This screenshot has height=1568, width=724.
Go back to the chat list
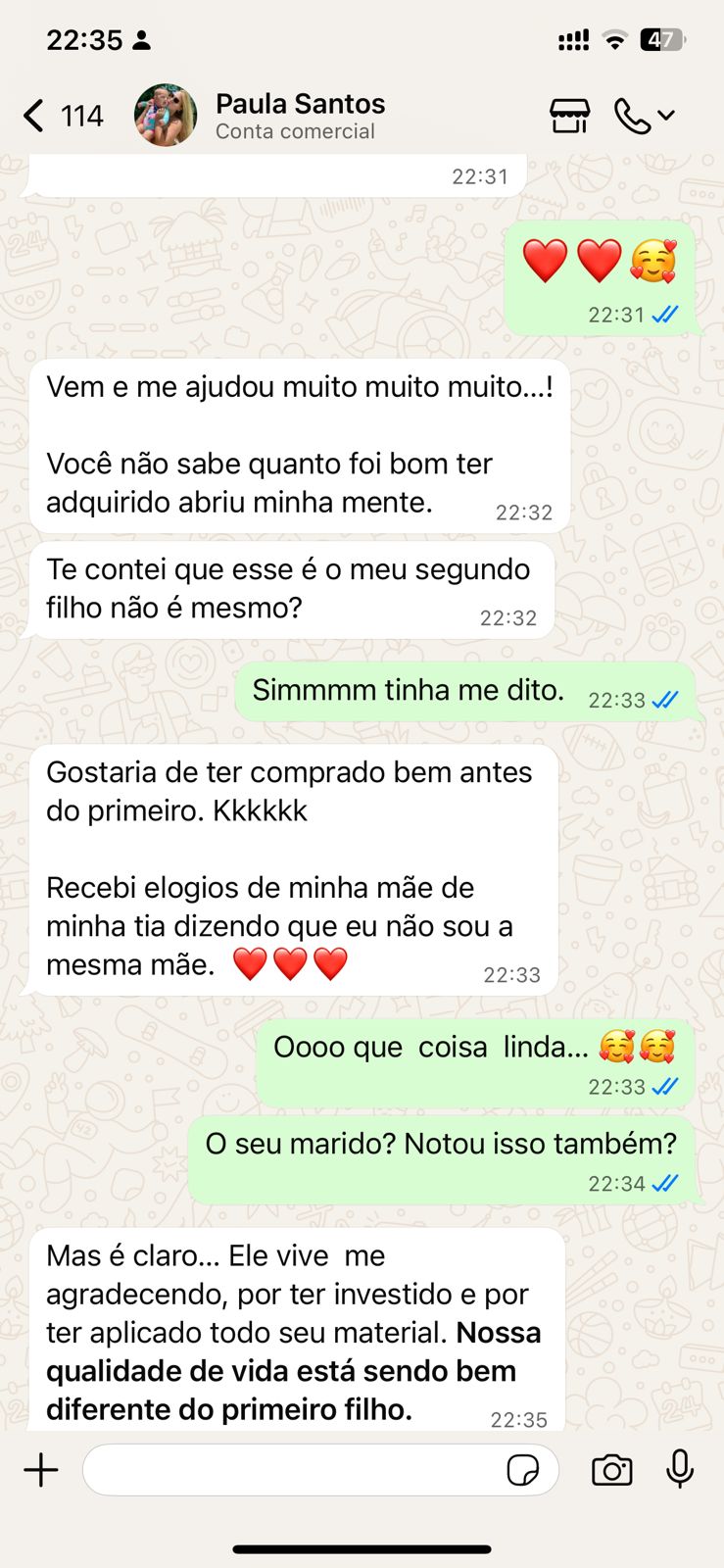click(x=35, y=116)
